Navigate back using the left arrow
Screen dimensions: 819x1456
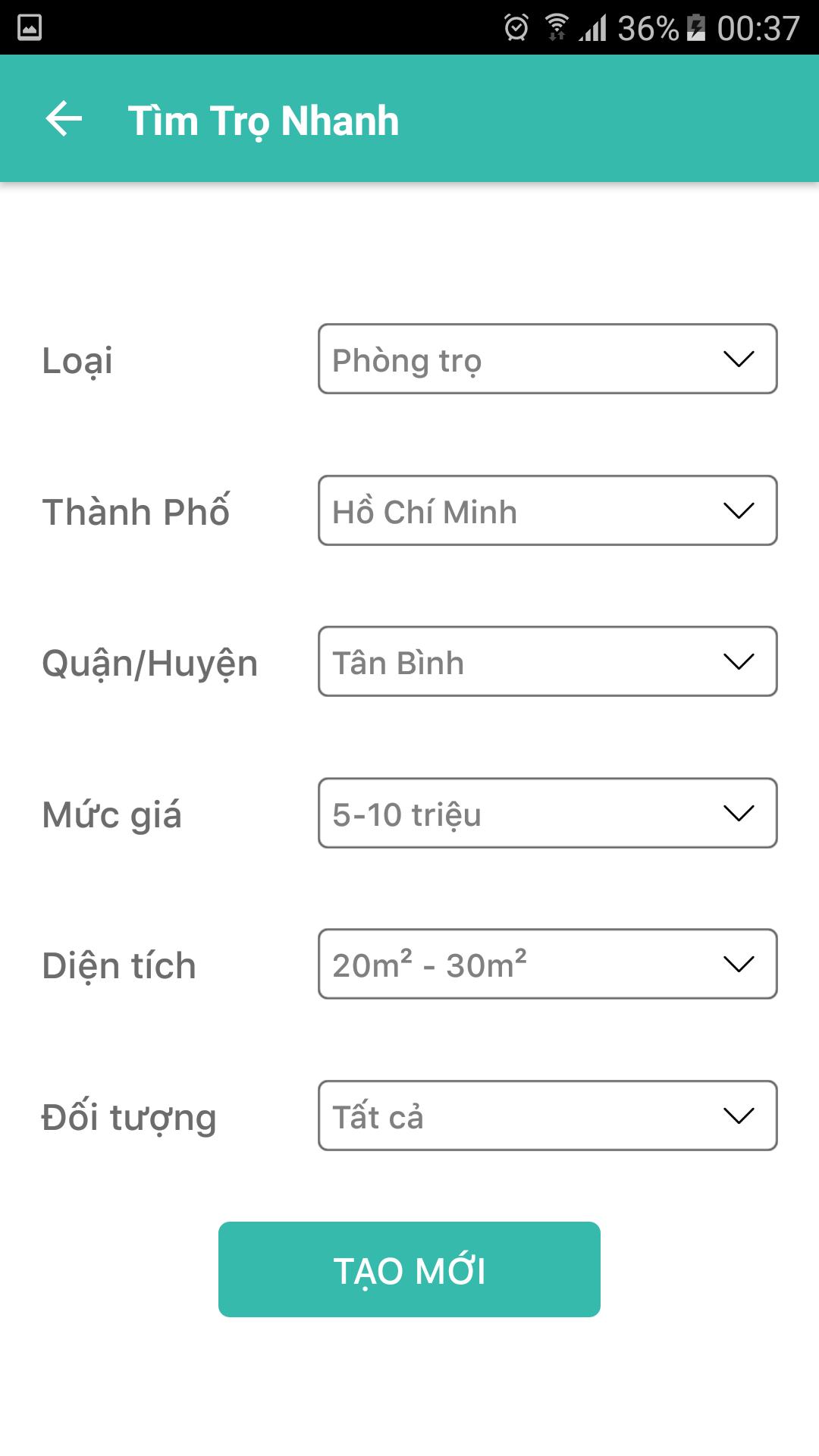(64, 119)
